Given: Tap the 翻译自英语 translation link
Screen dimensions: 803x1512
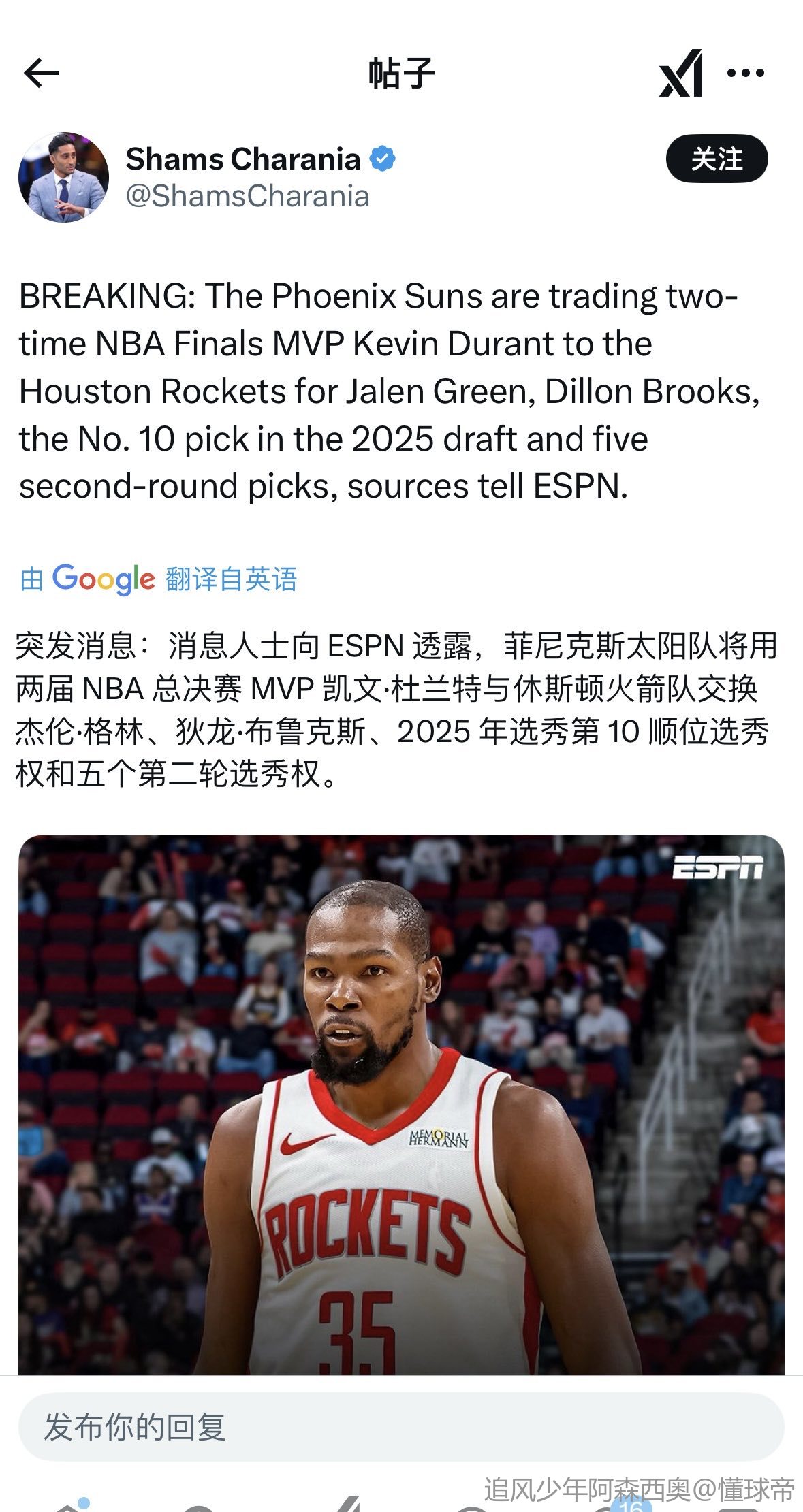Looking at the screenshot, I should [x=230, y=579].
